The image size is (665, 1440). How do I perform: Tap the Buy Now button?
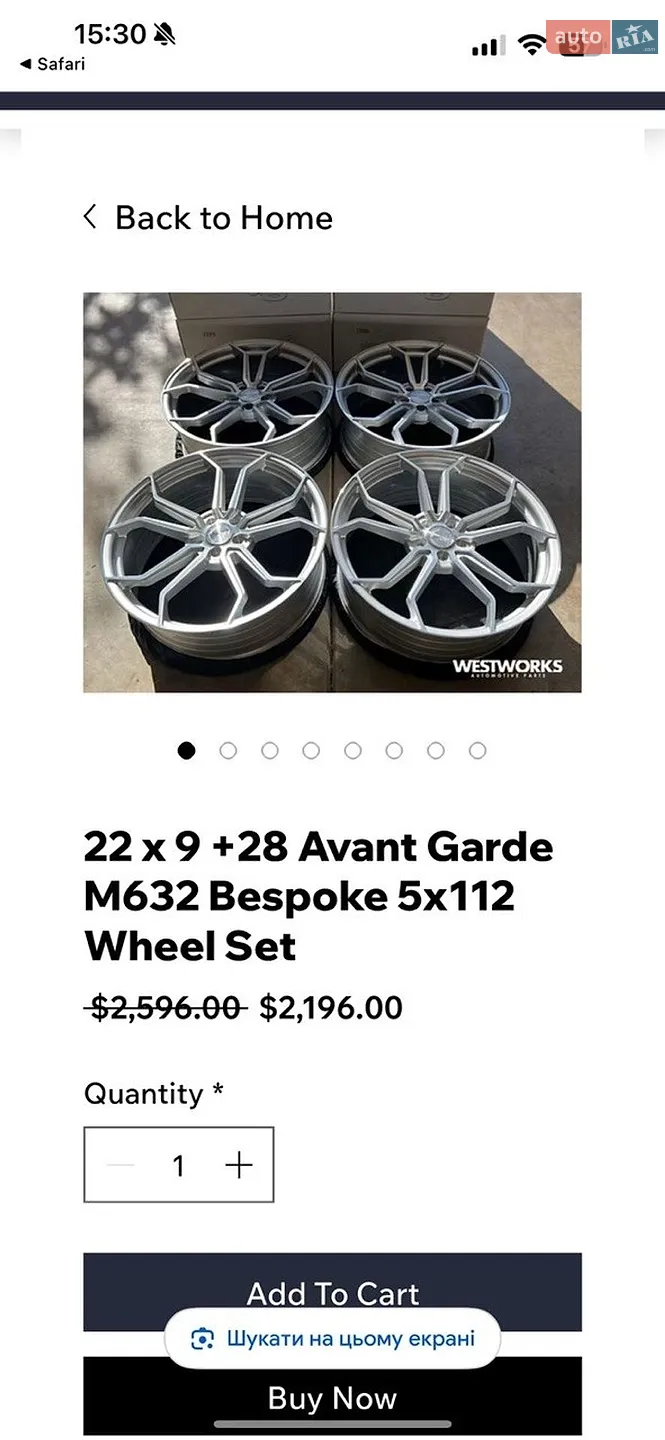[332, 1397]
